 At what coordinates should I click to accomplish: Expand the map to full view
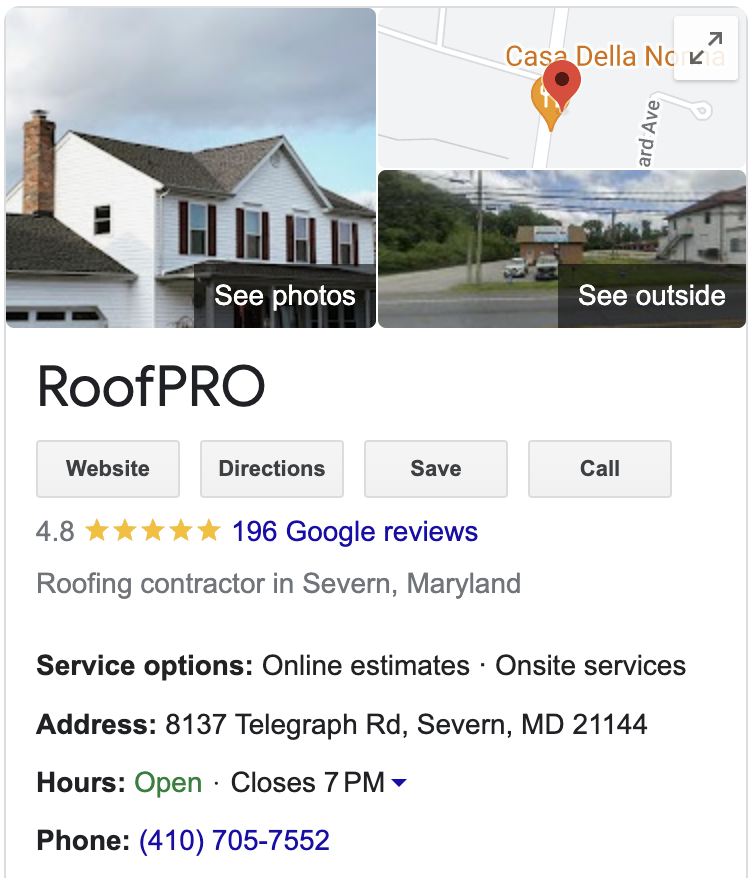point(706,48)
